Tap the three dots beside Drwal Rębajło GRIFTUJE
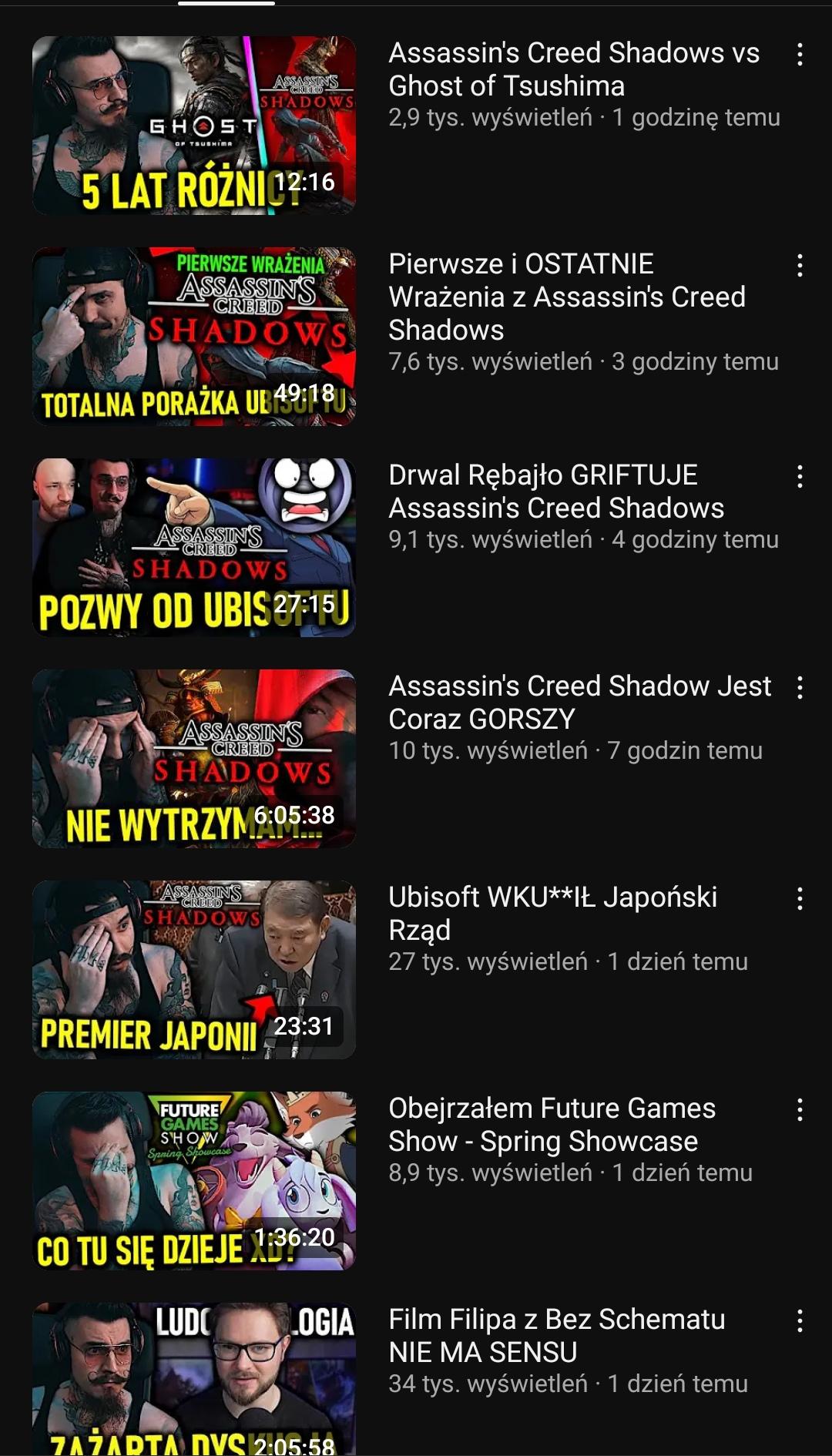Image resolution: width=832 pixels, height=1456 pixels. tap(800, 477)
